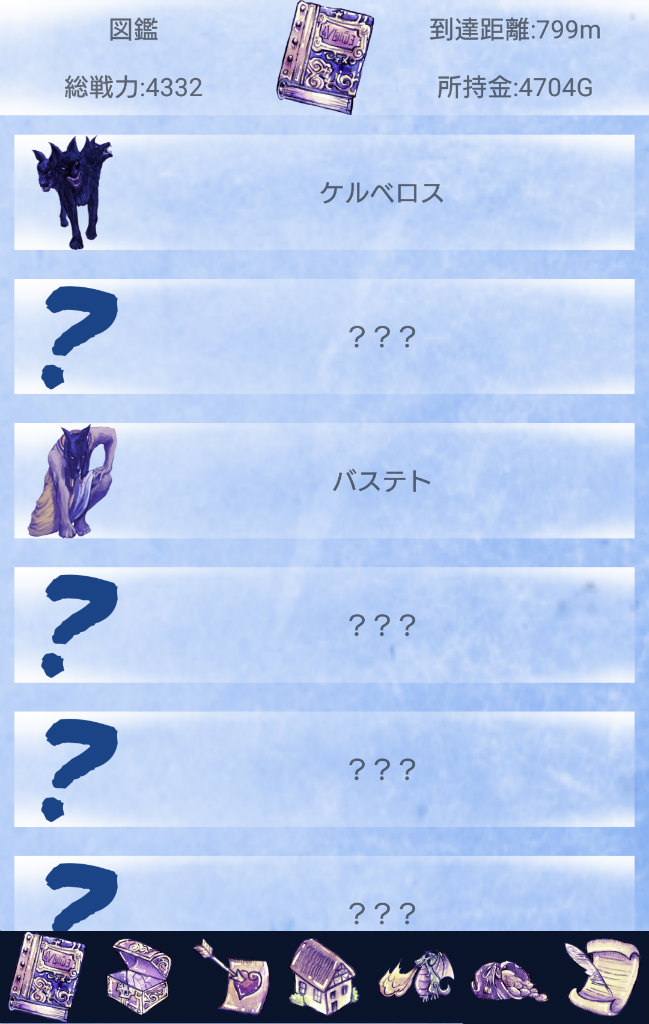This screenshot has height=1024, width=649.
Task: Open the バステト encyclopedia entry
Action: [x=324, y=481]
